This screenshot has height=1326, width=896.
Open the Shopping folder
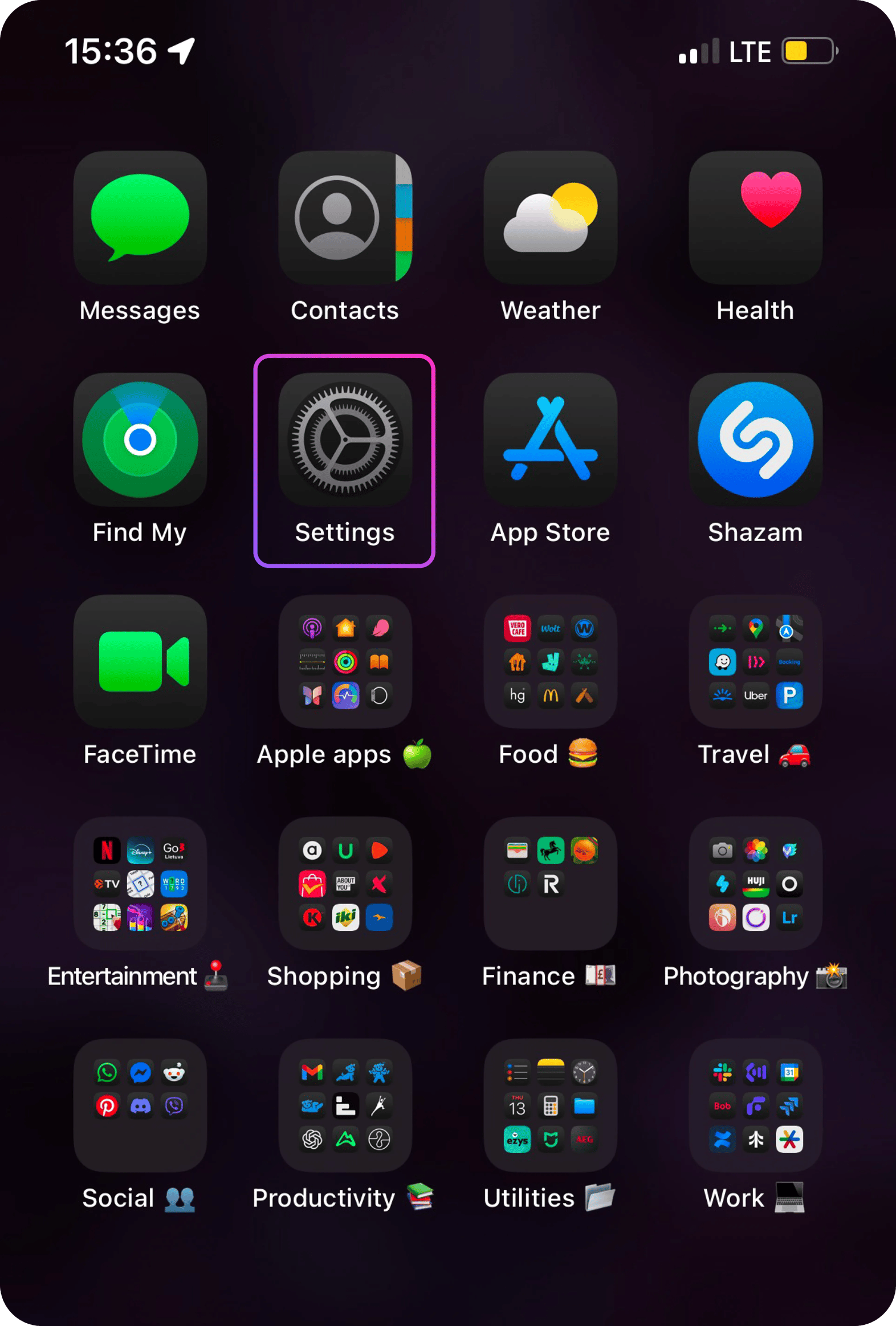[344, 883]
